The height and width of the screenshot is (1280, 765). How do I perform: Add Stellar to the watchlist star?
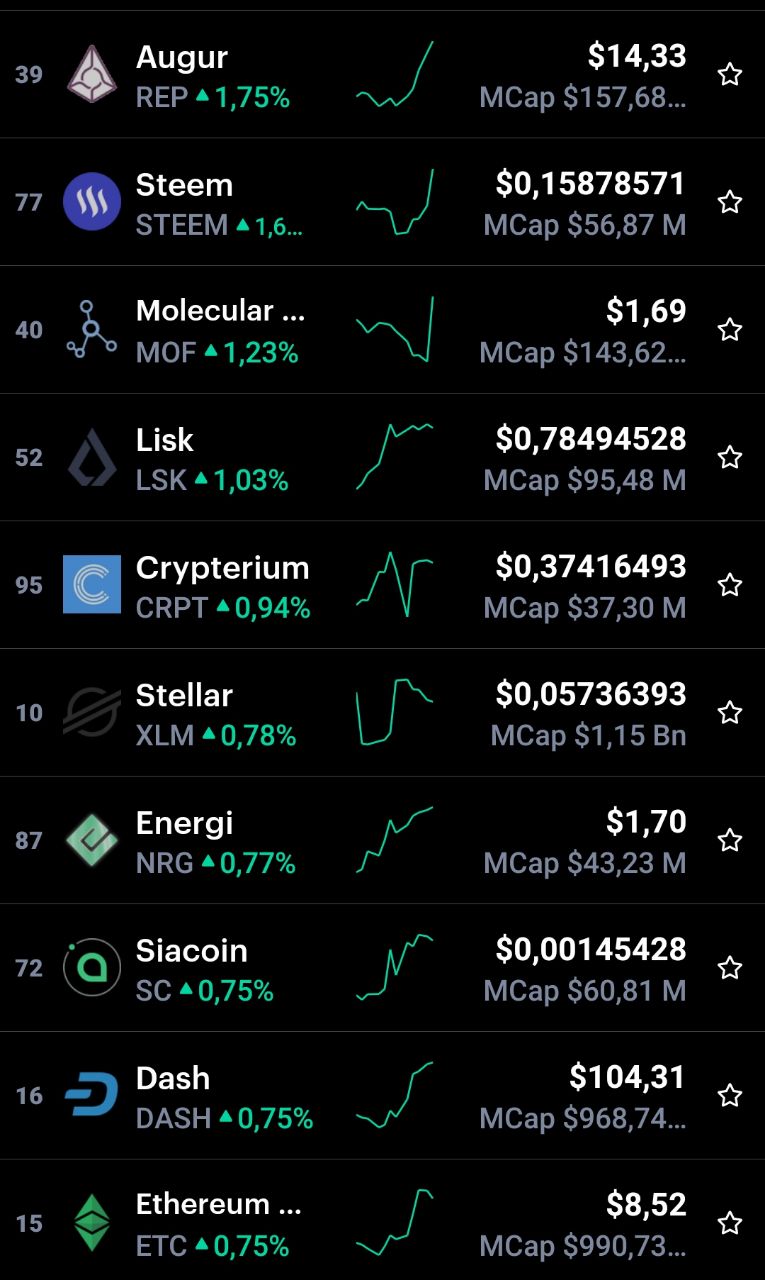tap(730, 713)
